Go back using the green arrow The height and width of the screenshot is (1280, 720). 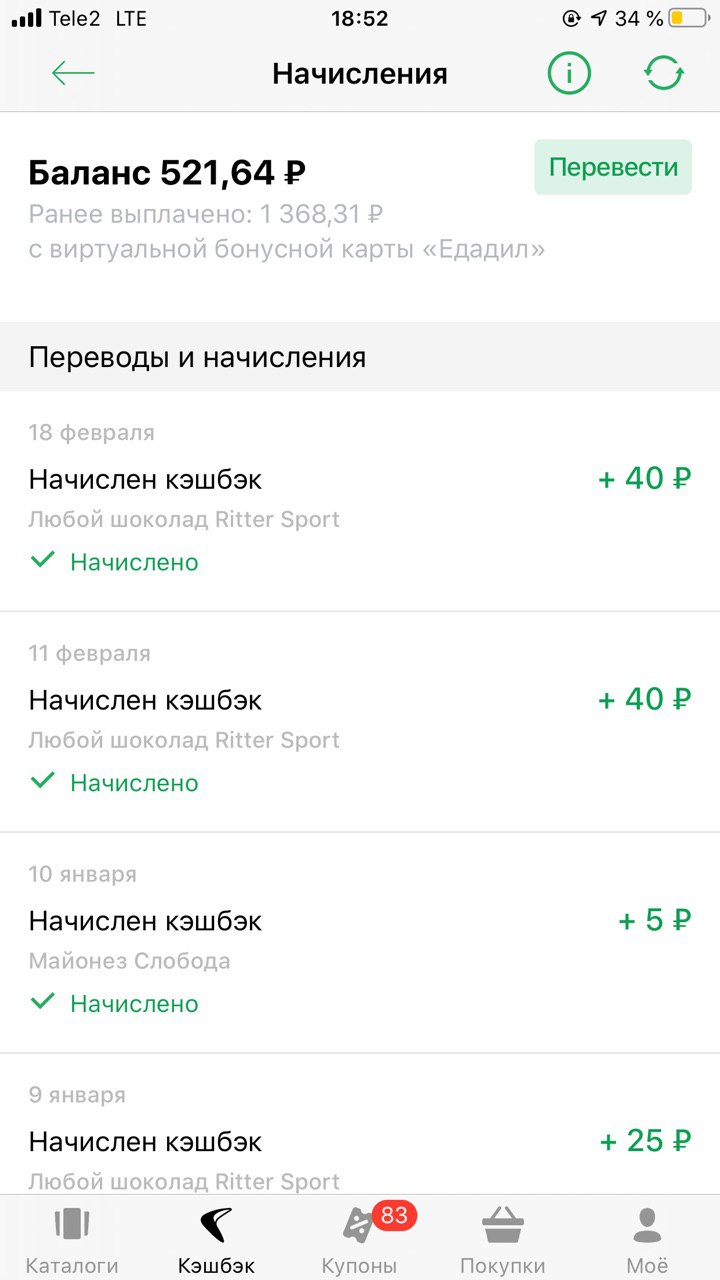click(73, 74)
